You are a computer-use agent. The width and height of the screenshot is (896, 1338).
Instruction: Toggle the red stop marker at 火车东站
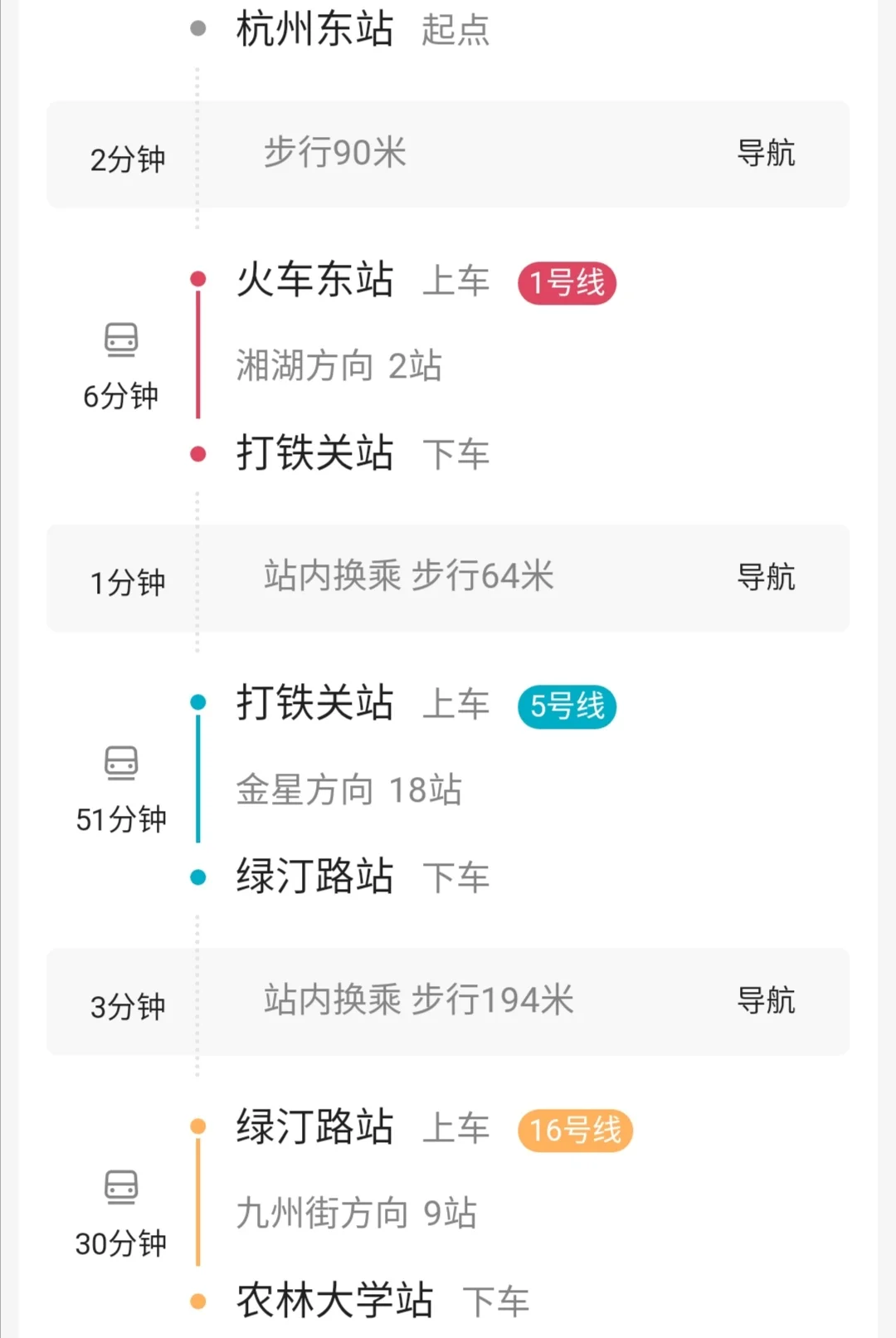197,278
